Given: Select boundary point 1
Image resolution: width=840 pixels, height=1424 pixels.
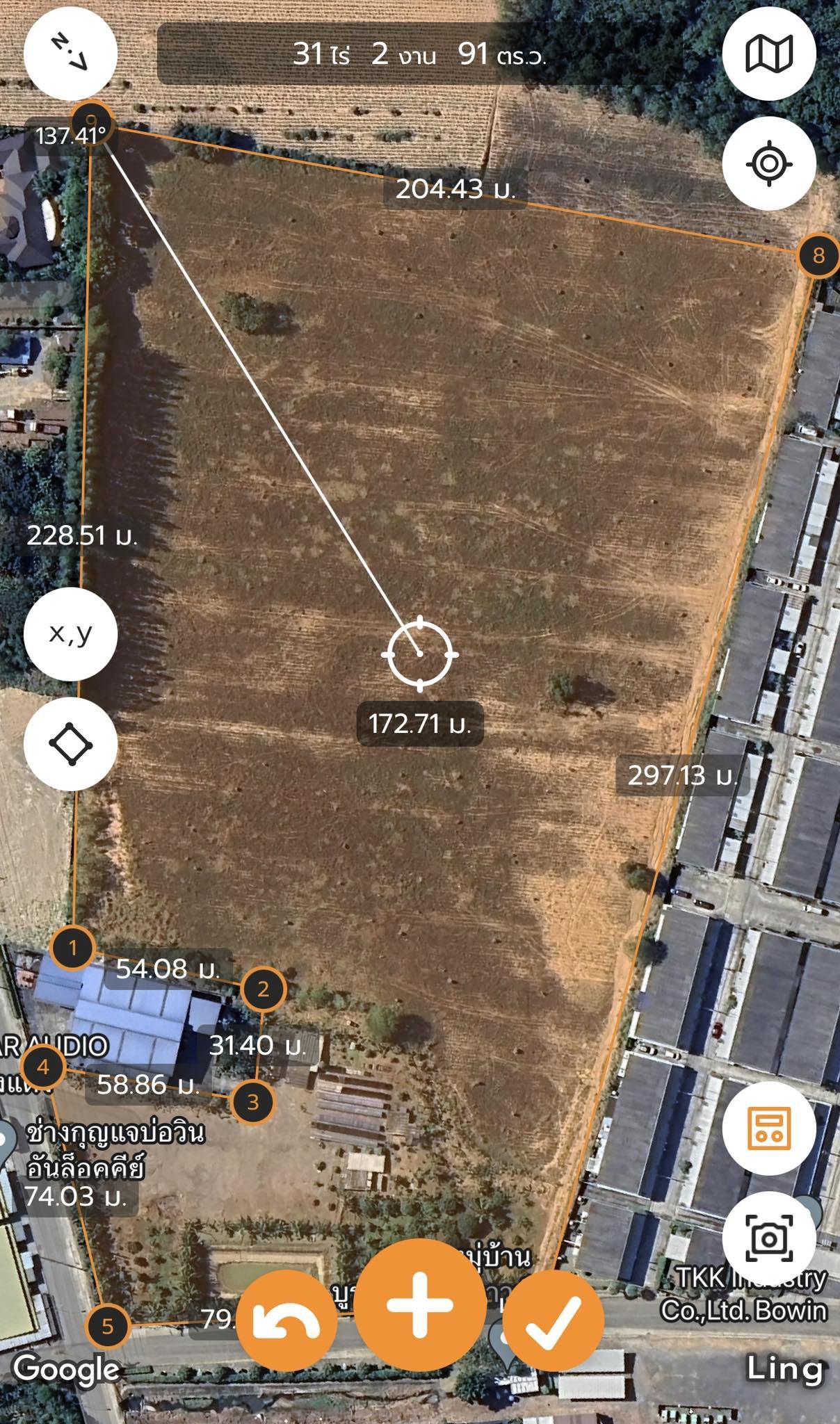Looking at the screenshot, I should [x=72, y=947].
